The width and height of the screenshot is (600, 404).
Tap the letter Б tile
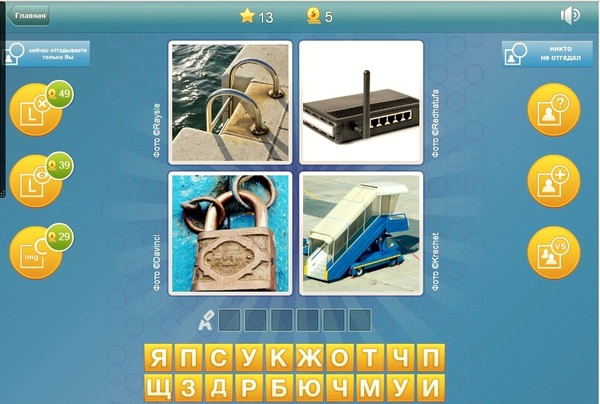278,387
